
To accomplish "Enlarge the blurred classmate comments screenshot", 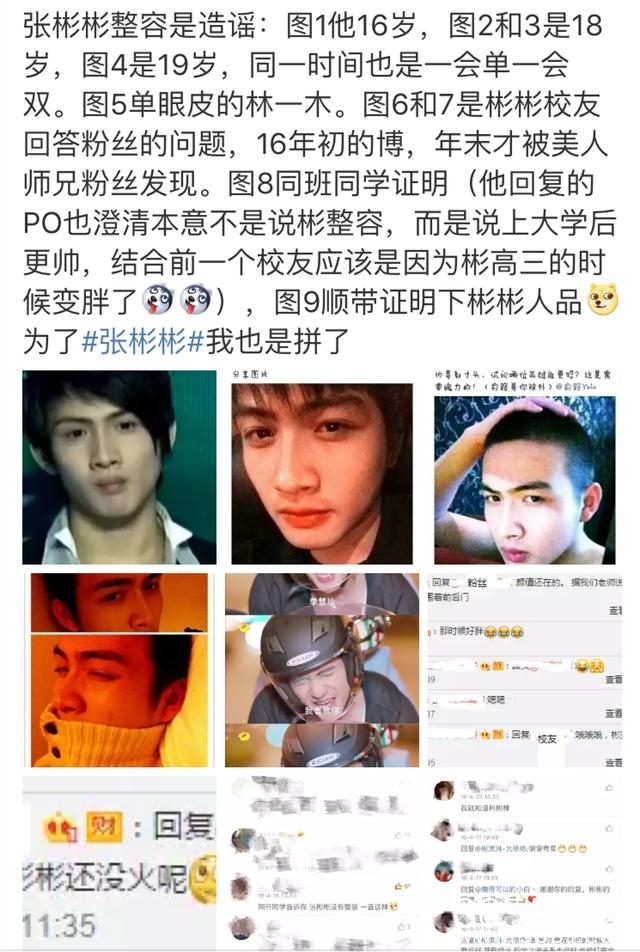I will coord(321,863).
